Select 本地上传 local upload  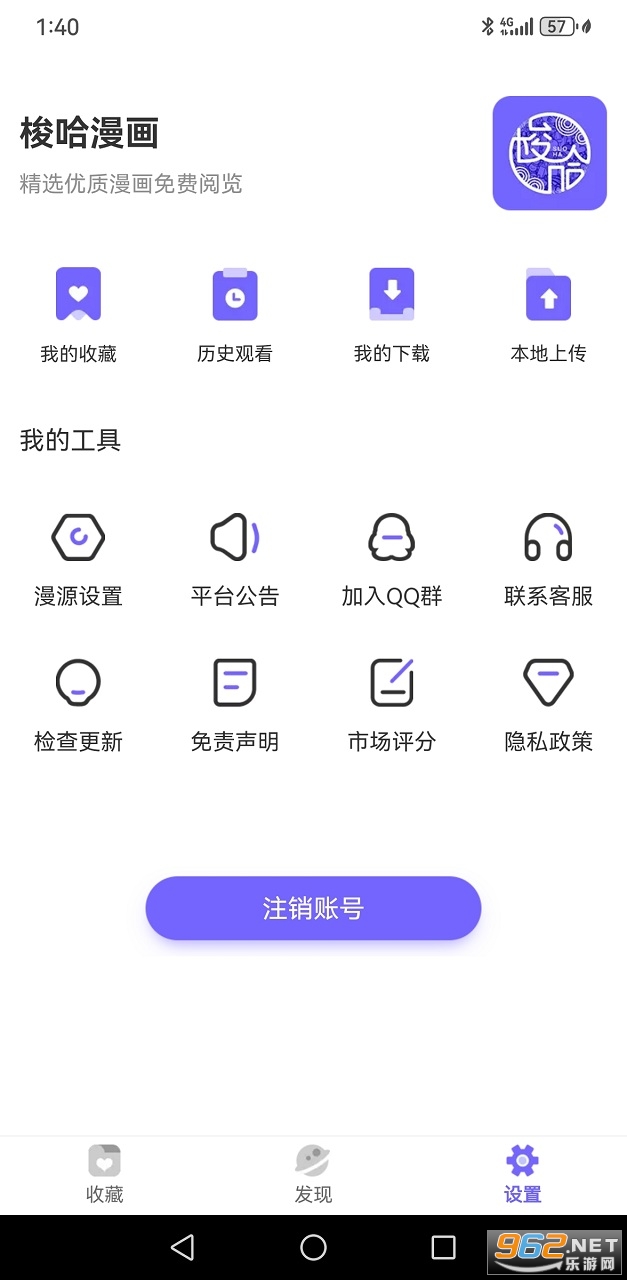[x=548, y=314]
